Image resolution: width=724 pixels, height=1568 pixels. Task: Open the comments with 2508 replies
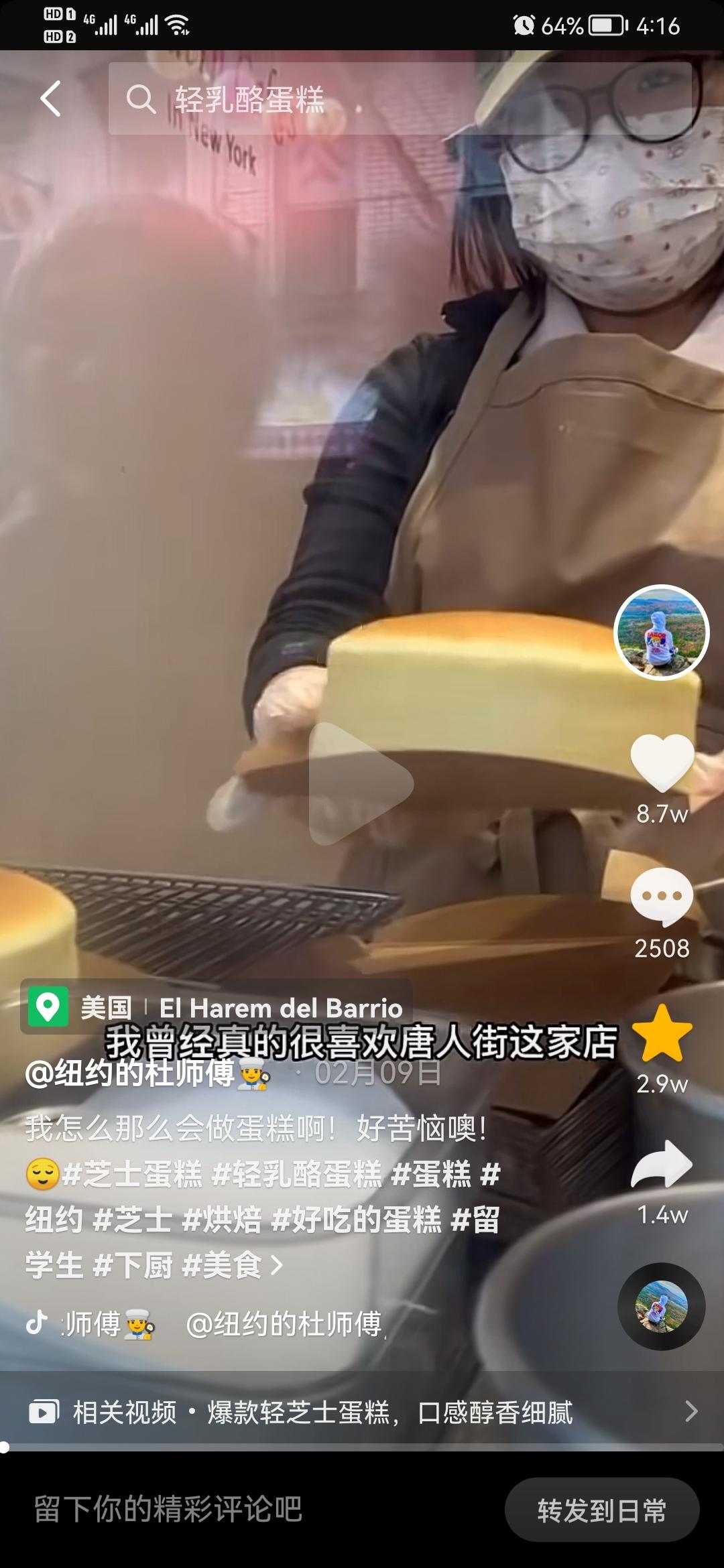[662, 898]
